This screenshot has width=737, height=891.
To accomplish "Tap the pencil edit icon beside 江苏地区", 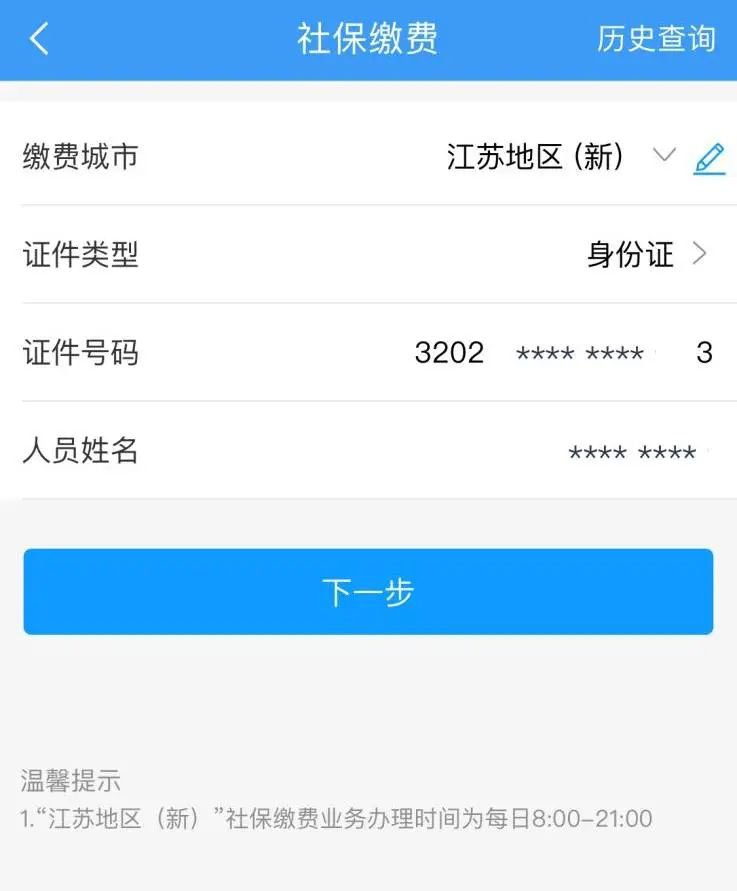I will point(709,158).
